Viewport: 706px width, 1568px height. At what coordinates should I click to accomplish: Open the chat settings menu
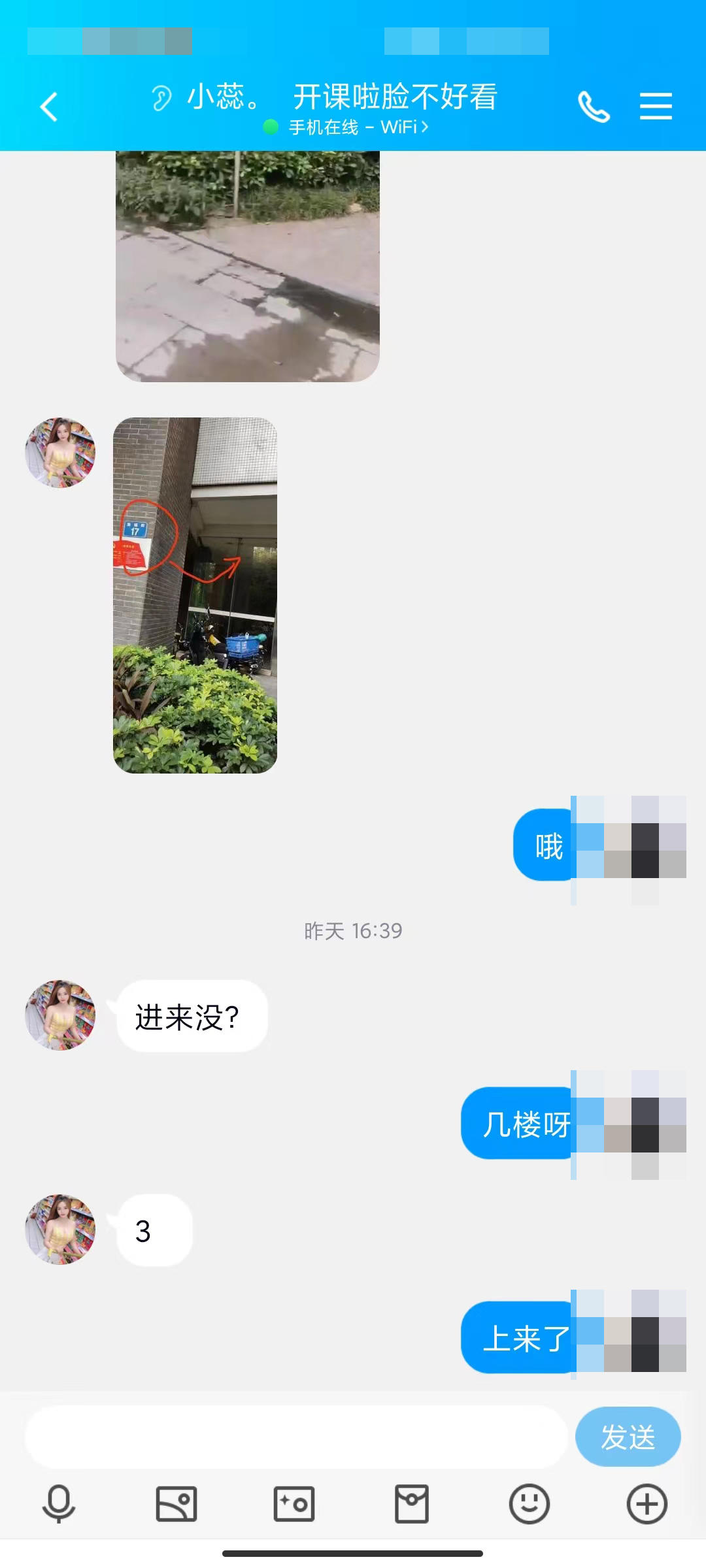click(x=656, y=106)
